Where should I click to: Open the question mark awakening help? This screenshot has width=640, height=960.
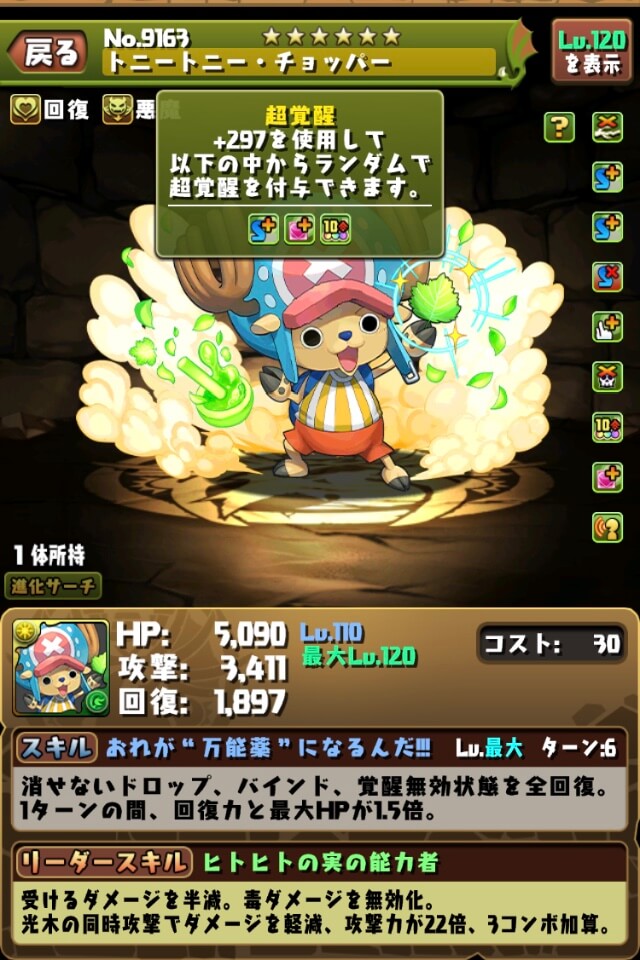[558, 126]
